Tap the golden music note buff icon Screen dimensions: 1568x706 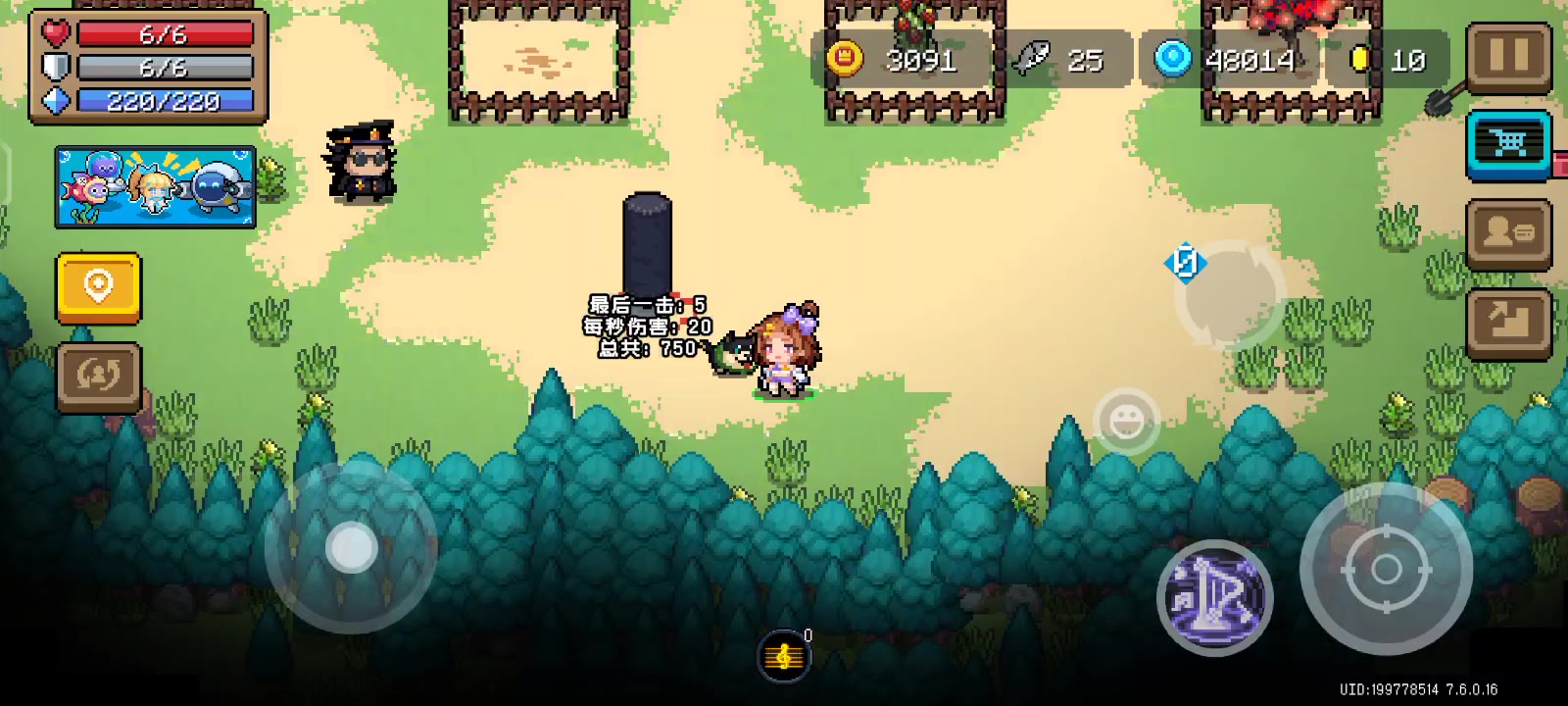coord(783,656)
